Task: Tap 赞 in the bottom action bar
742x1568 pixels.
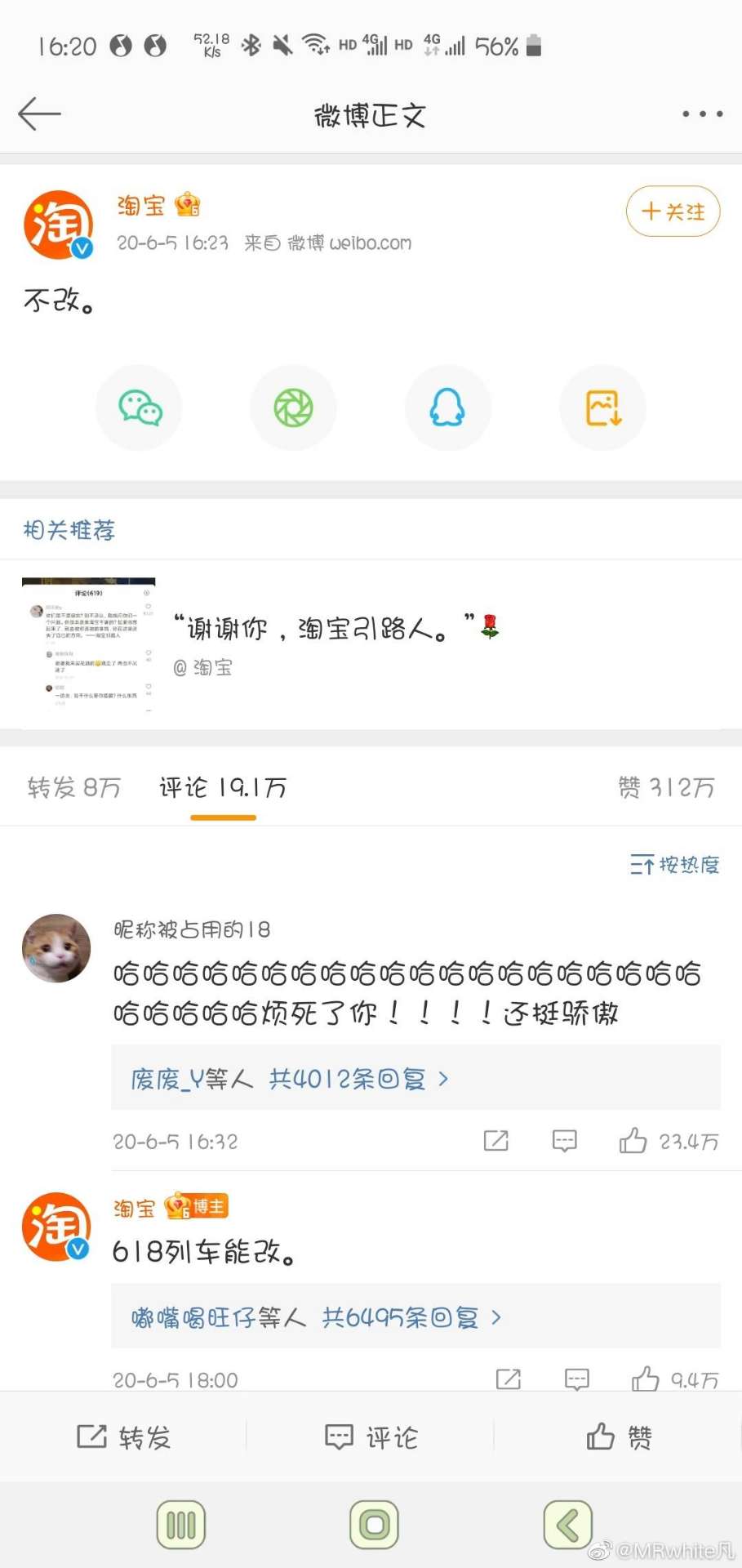Action: click(x=619, y=1437)
